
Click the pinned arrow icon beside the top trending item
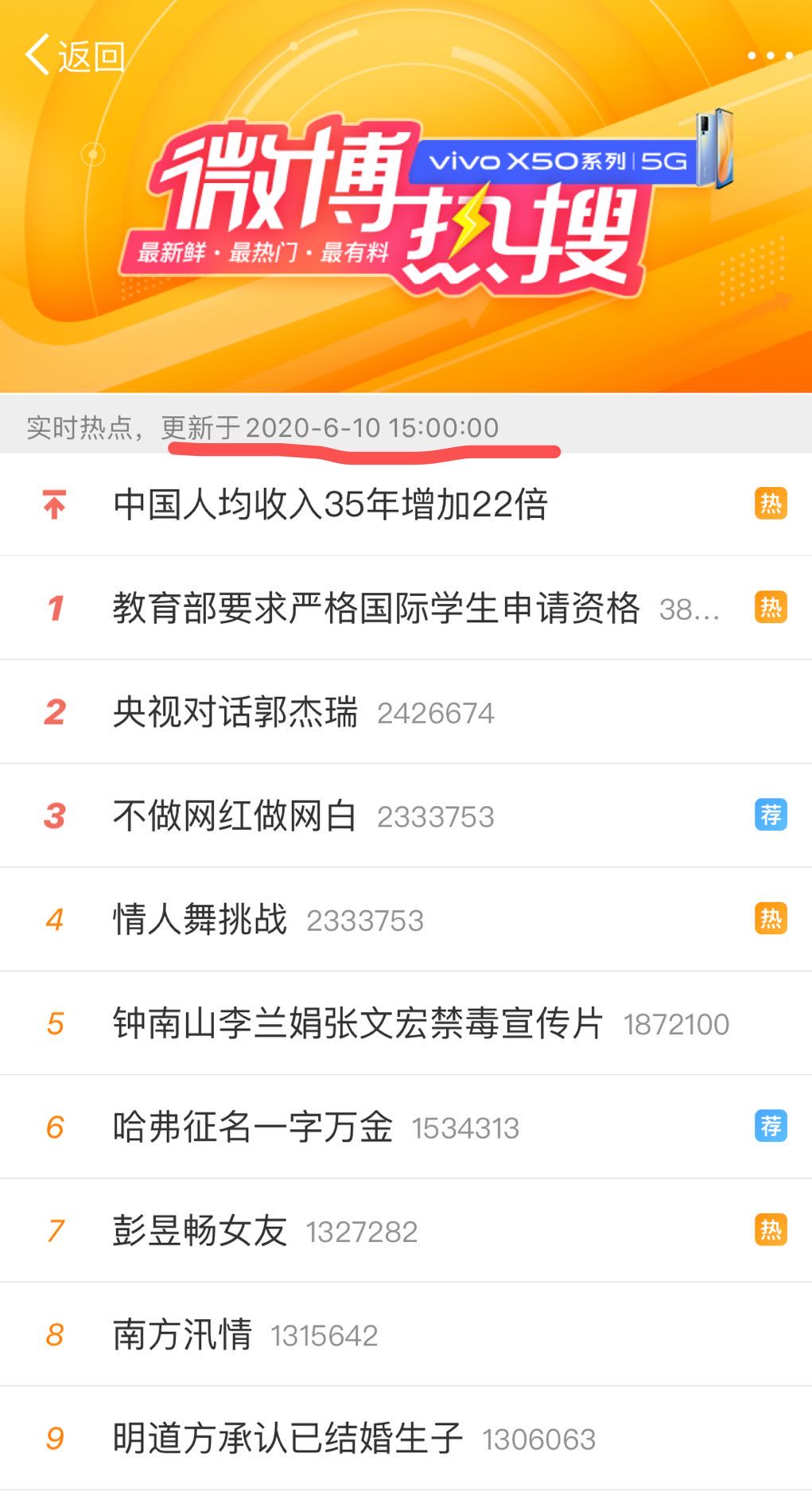tap(53, 504)
